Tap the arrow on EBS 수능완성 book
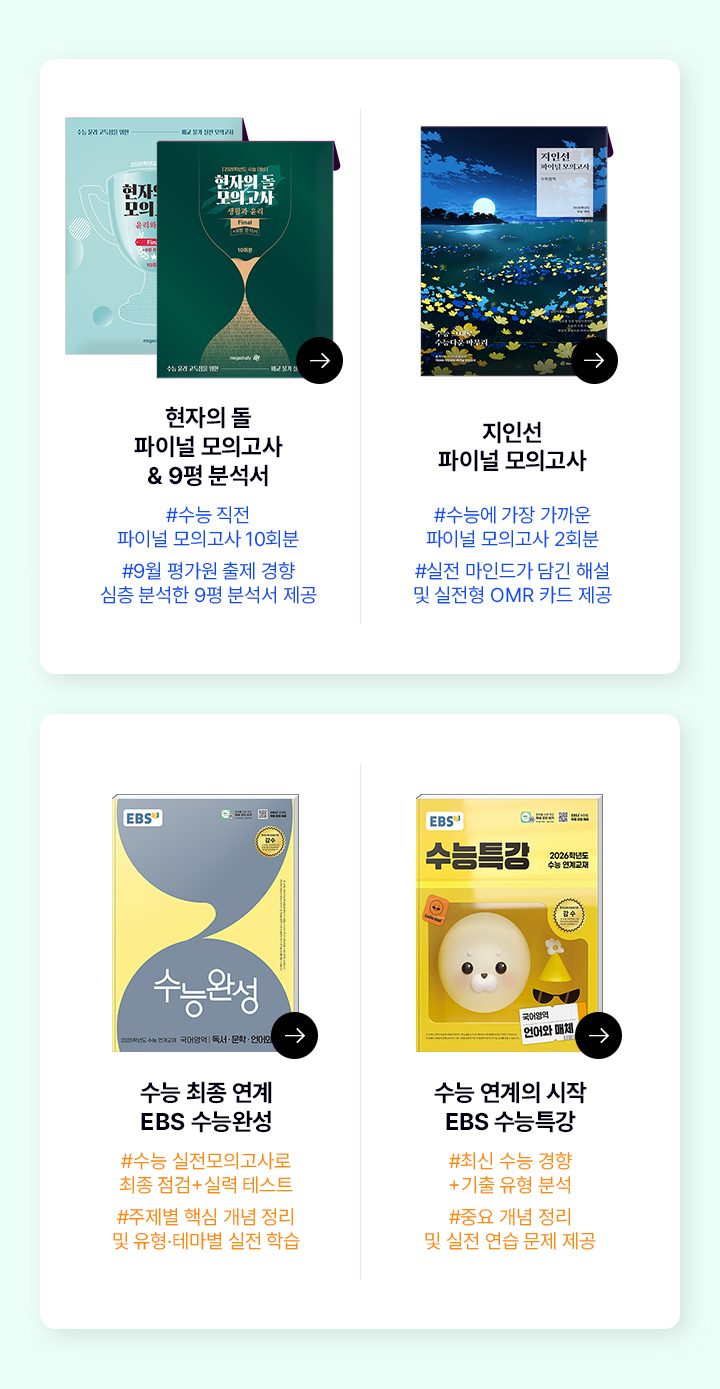 point(294,1036)
